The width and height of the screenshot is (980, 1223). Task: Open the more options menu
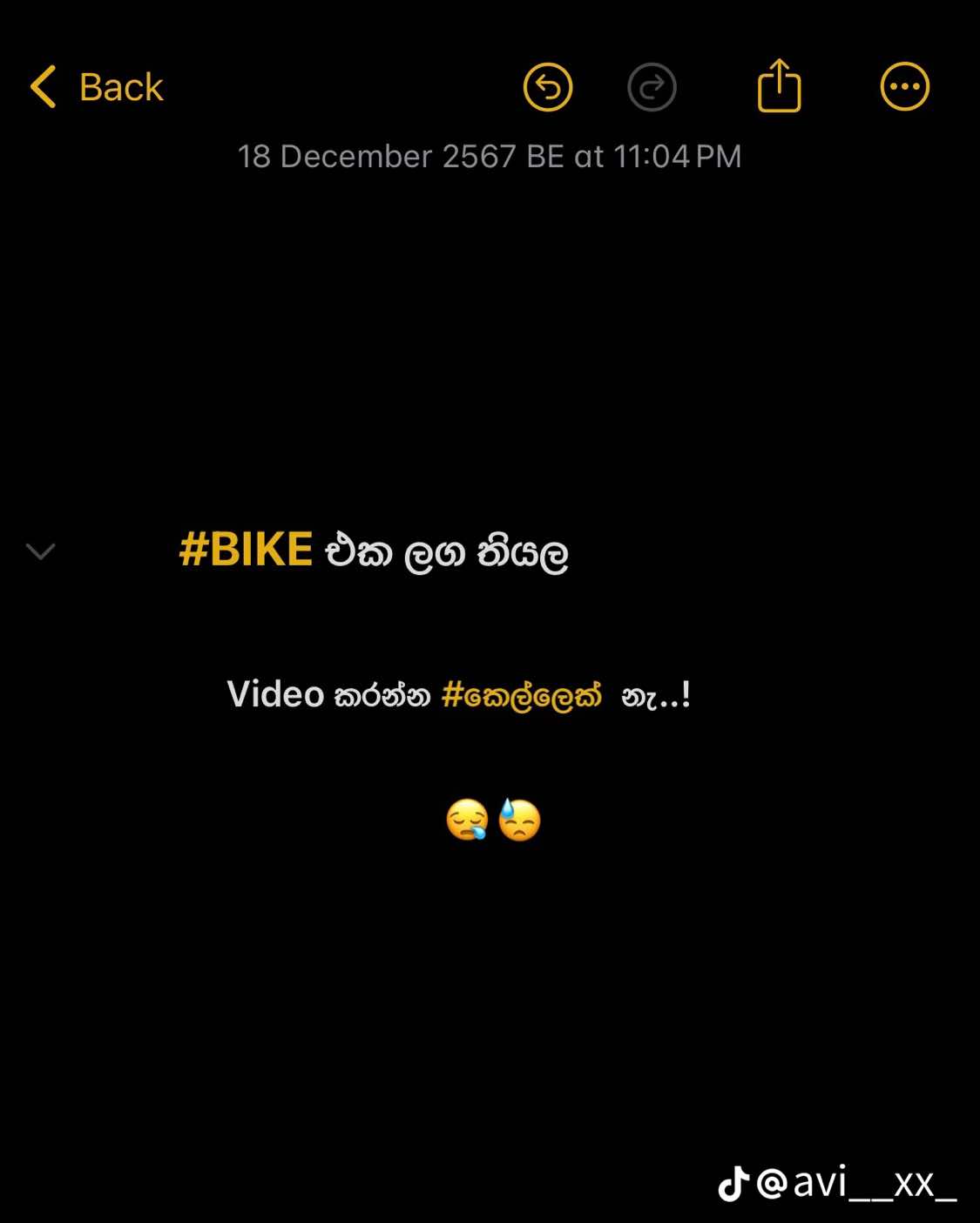[904, 87]
